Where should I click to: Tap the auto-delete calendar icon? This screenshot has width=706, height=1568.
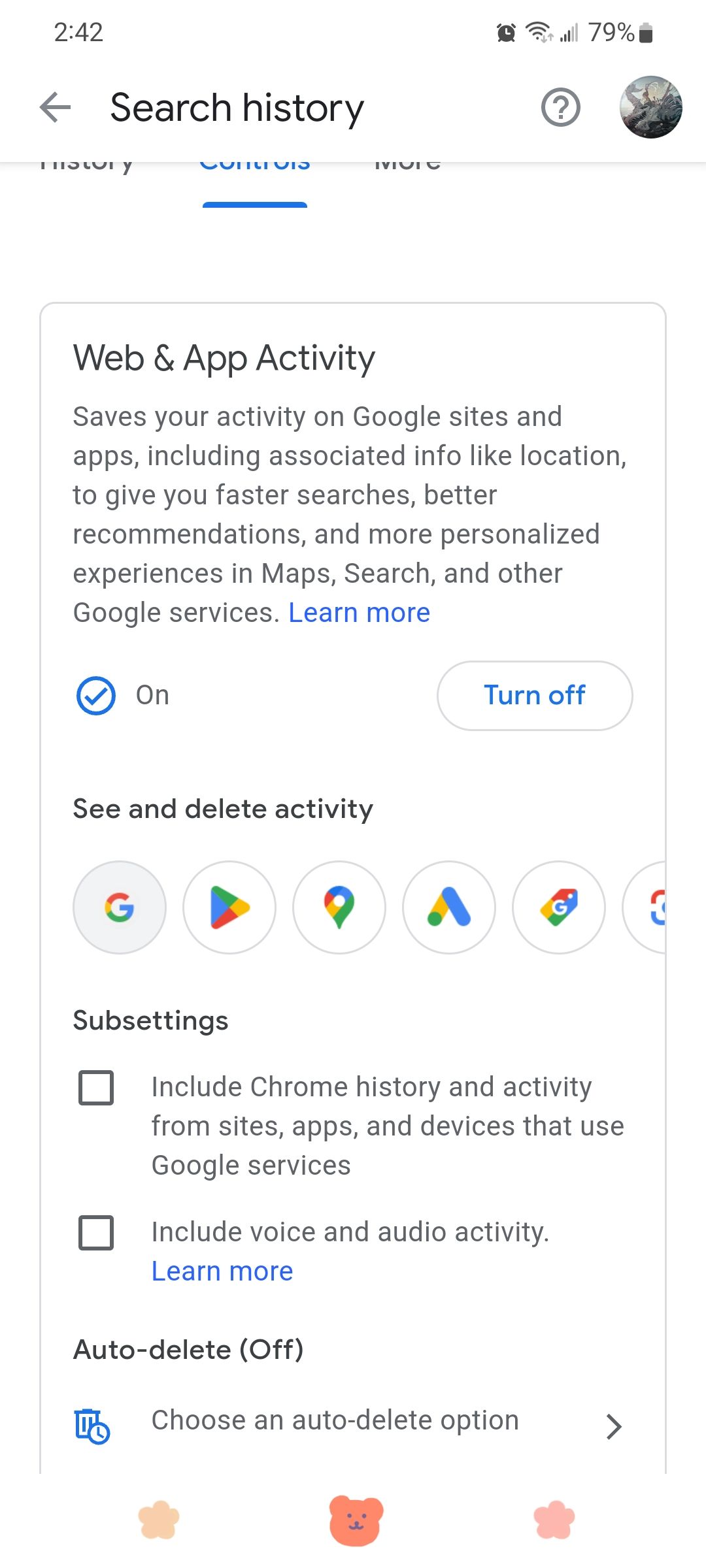tap(93, 1428)
